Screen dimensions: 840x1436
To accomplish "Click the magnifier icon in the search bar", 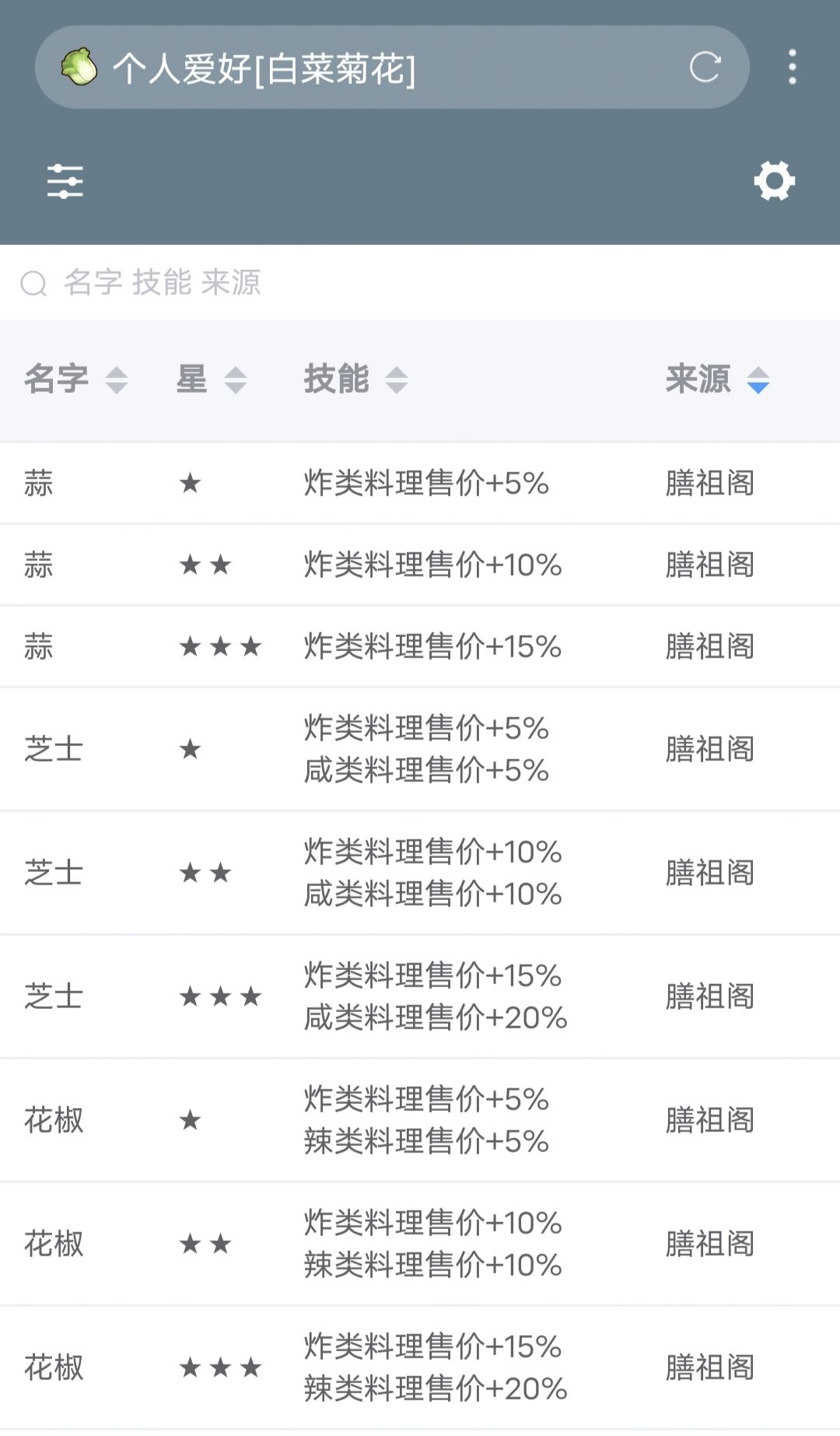I will pos(33,282).
